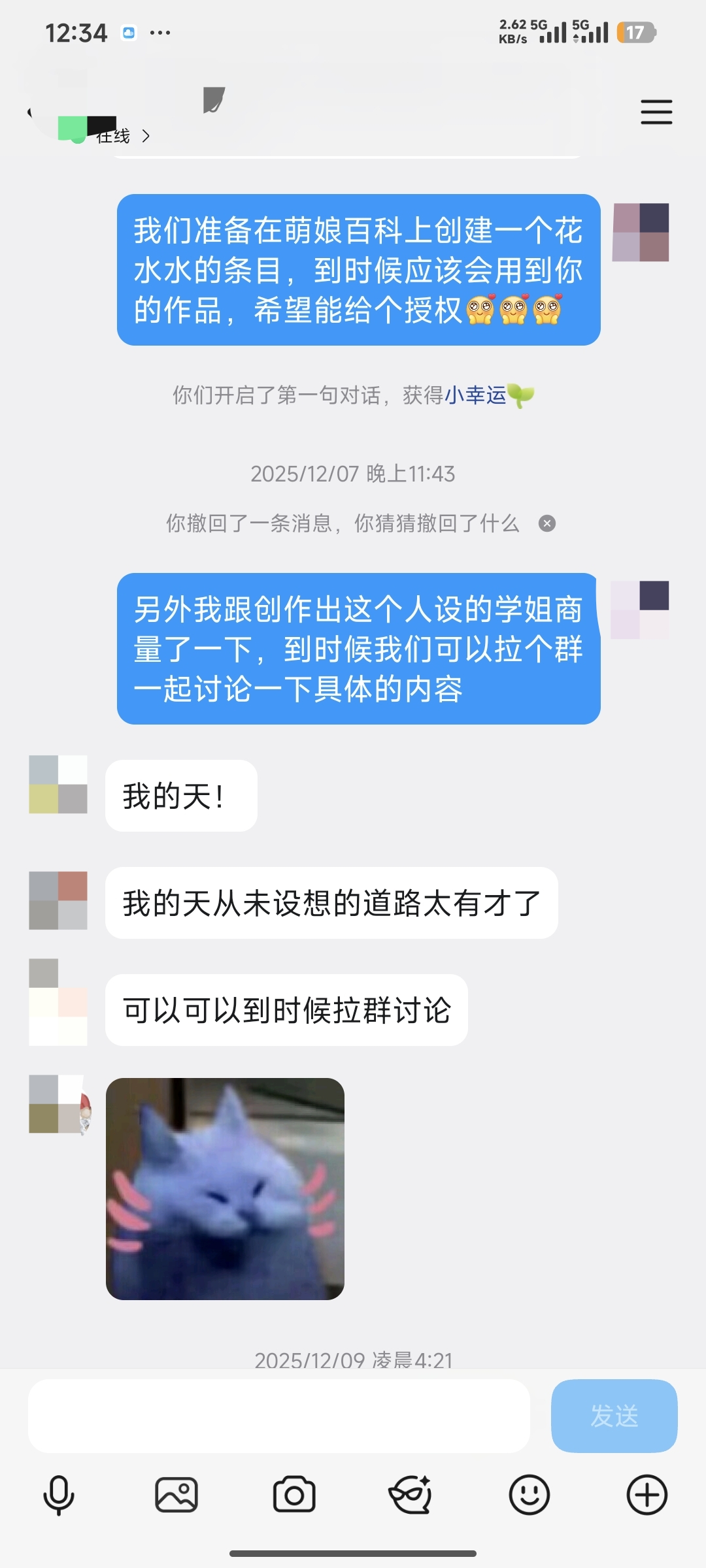Open the contact's online status chevron
The width and height of the screenshot is (706, 1568).
click(x=146, y=136)
